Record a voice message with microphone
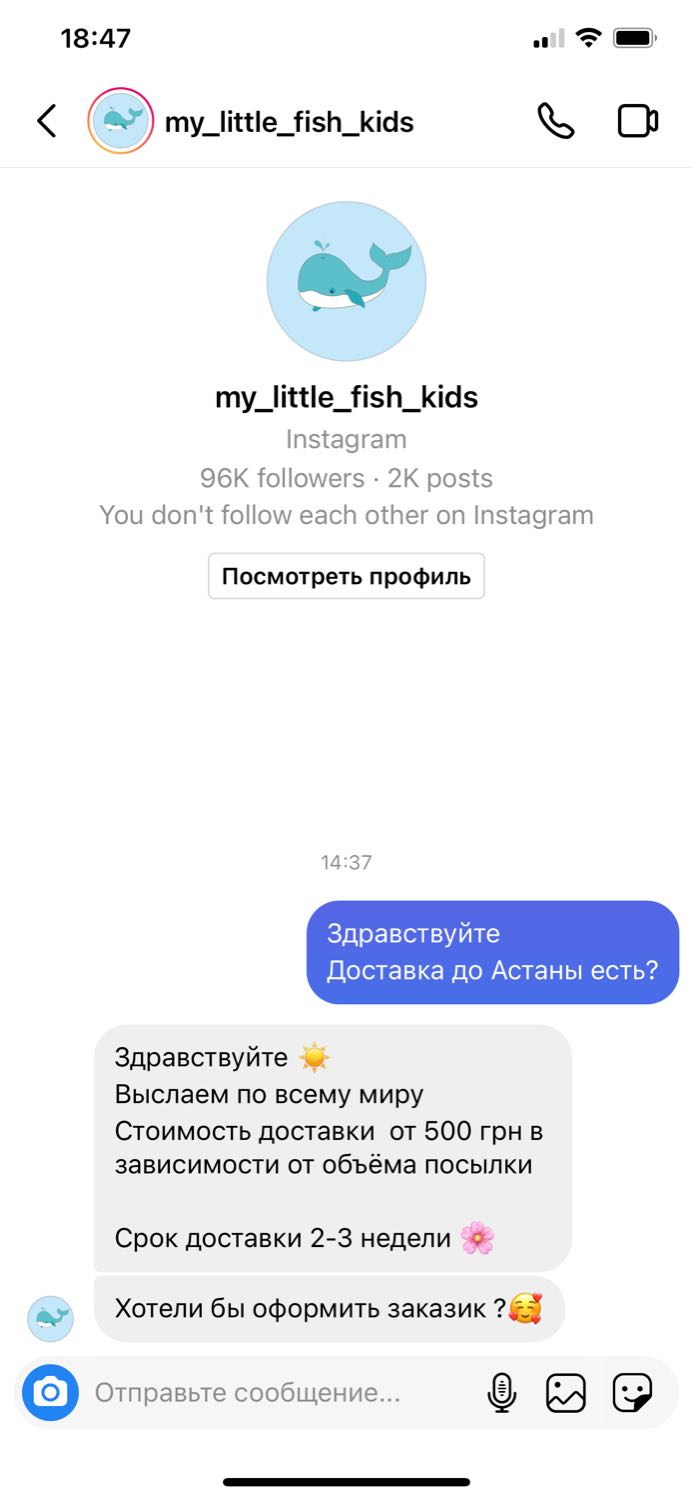 point(502,1392)
